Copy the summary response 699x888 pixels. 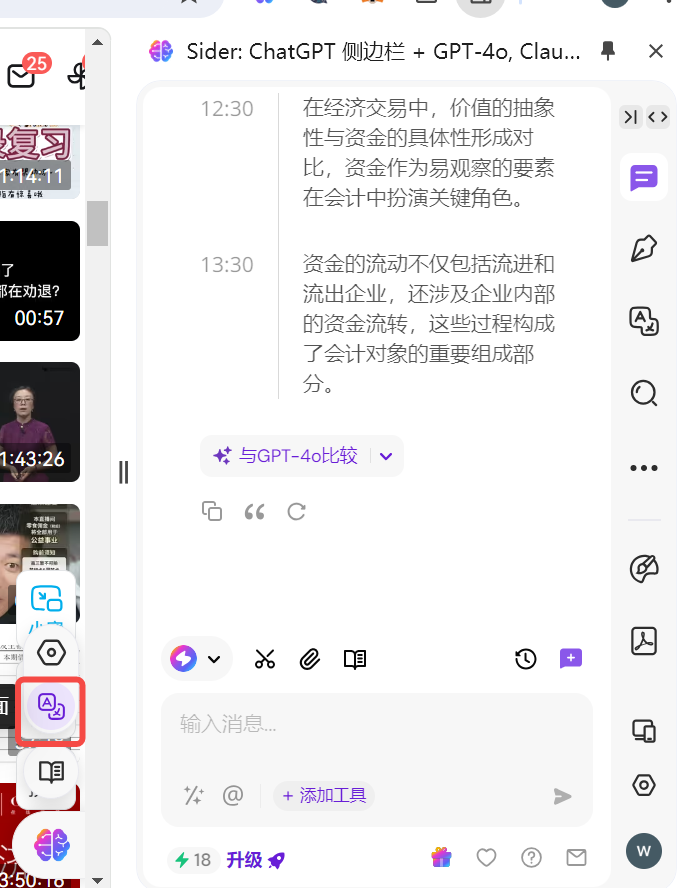[x=212, y=511]
